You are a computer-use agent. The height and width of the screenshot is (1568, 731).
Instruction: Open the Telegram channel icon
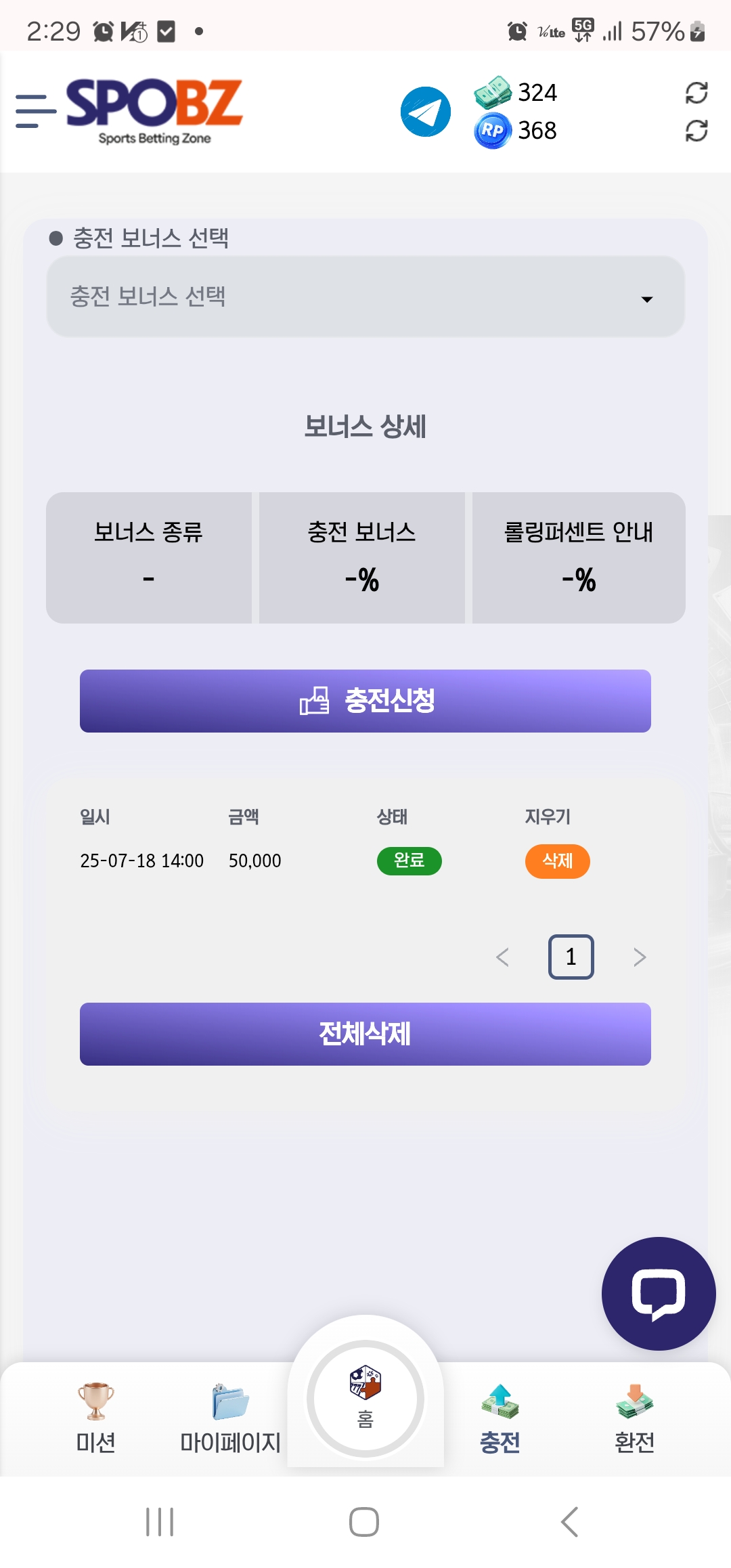[425, 112]
